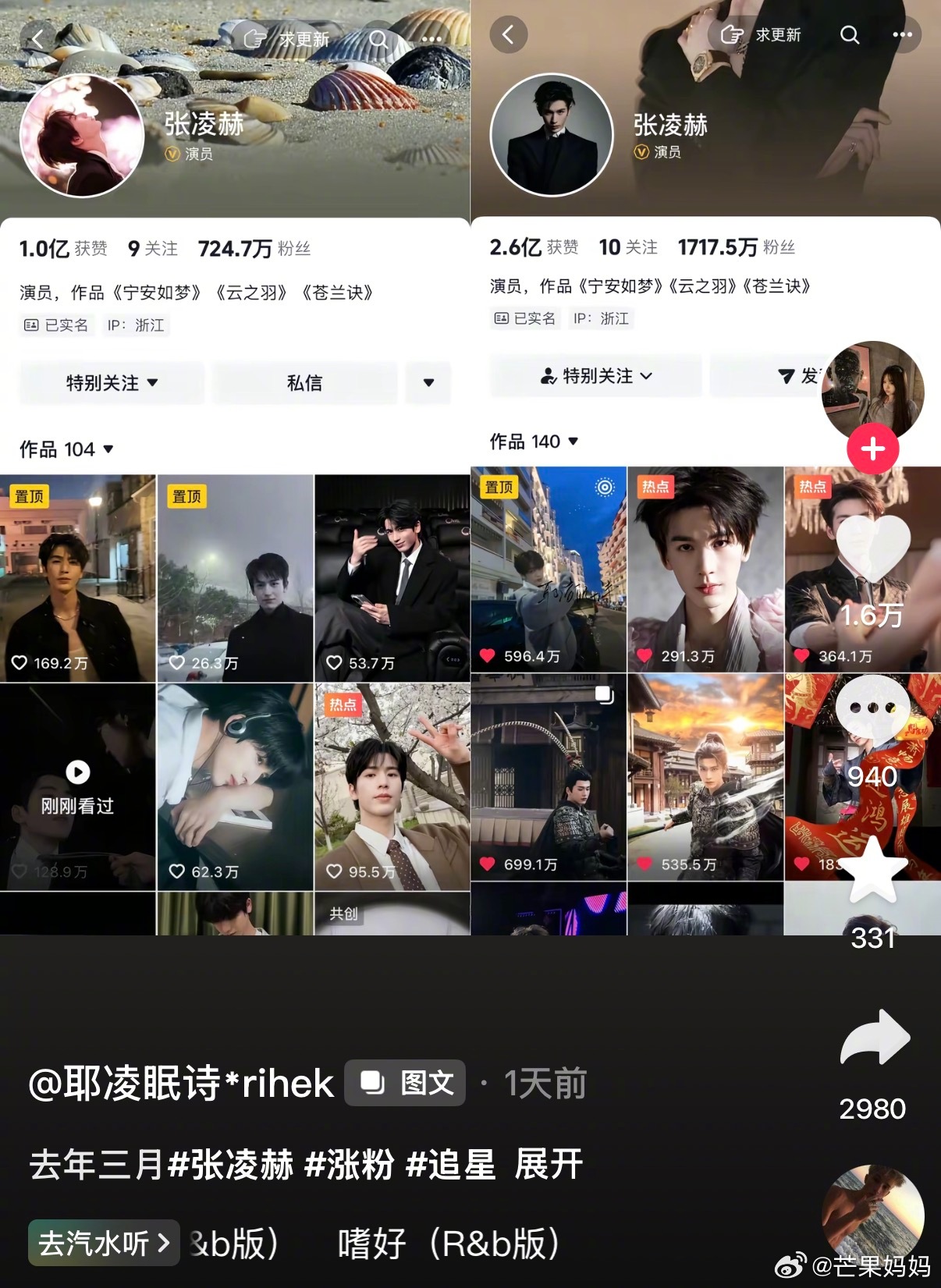Toggle 特别关注 special follow on right profile

(595, 376)
